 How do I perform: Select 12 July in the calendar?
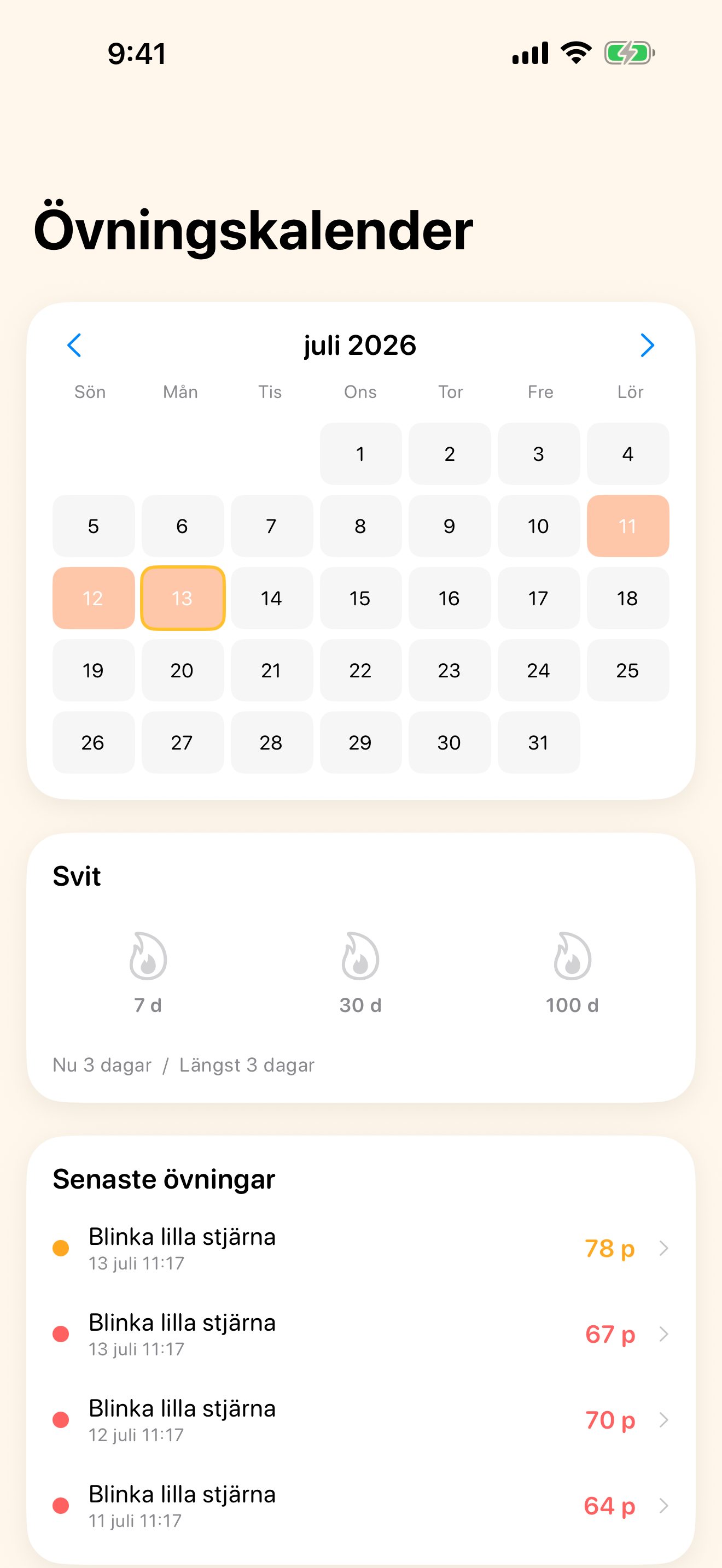pyautogui.click(x=93, y=598)
